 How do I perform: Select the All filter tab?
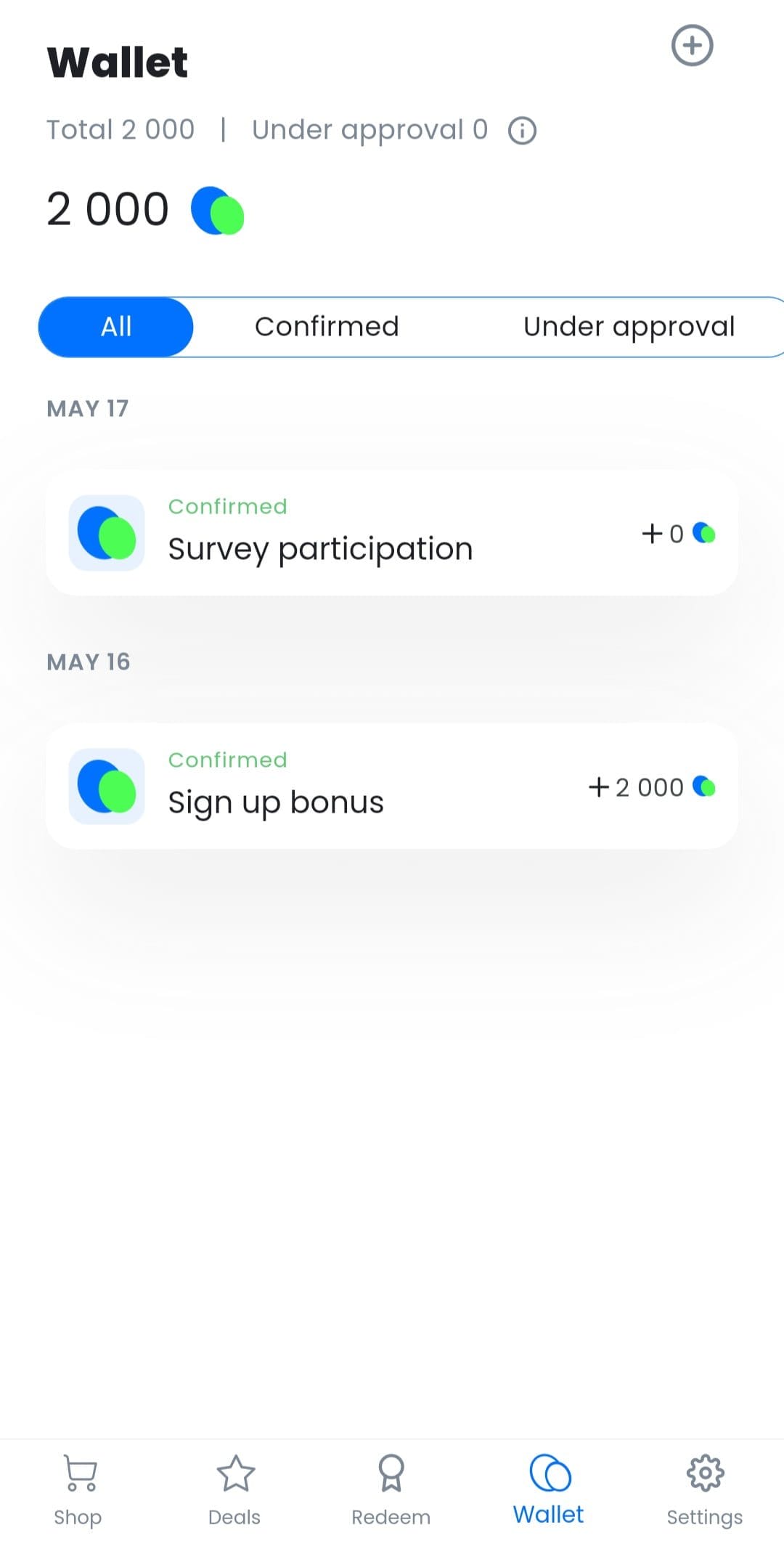pyautogui.click(x=116, y=327)
